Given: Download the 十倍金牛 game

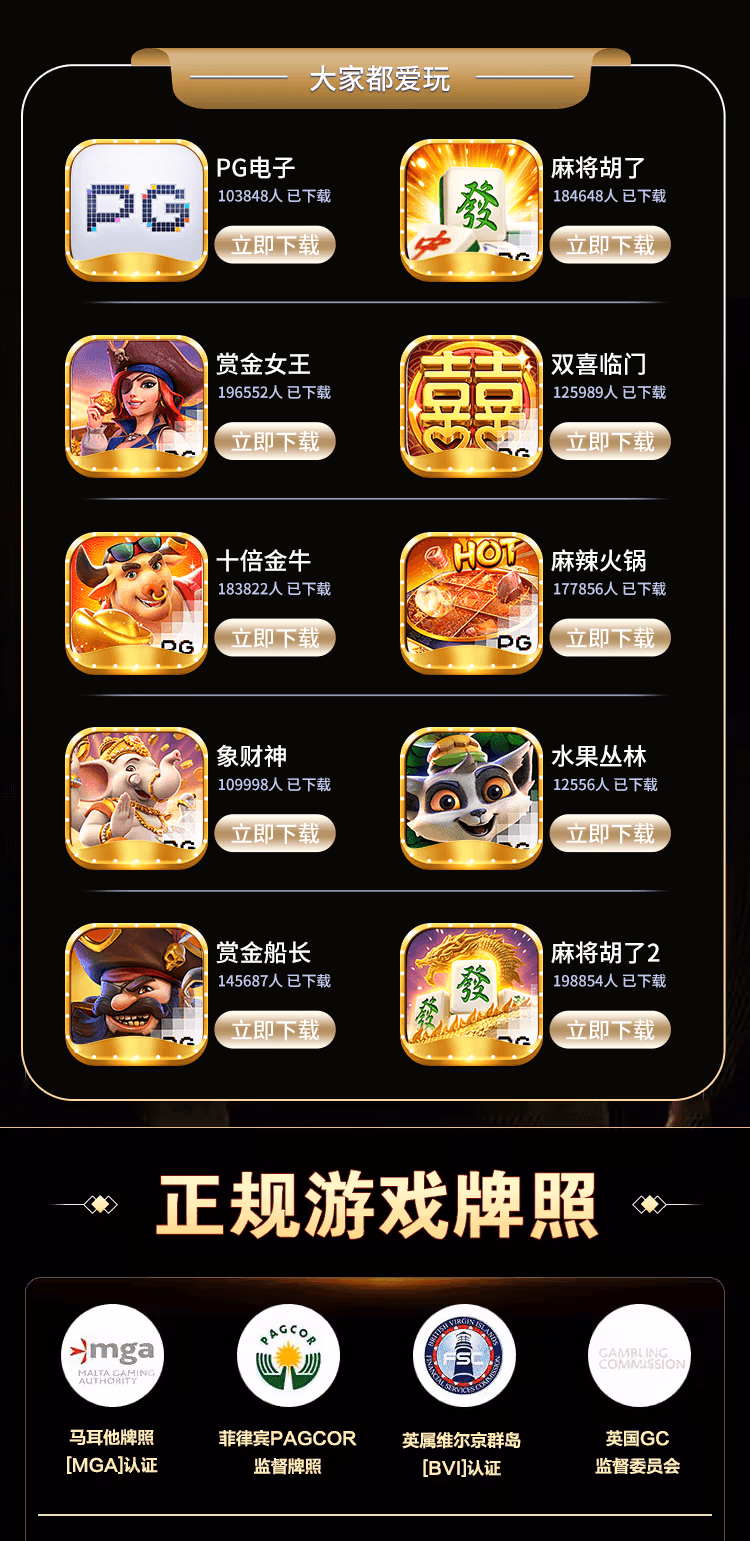Looking at the screenshot, I should 275,637.
